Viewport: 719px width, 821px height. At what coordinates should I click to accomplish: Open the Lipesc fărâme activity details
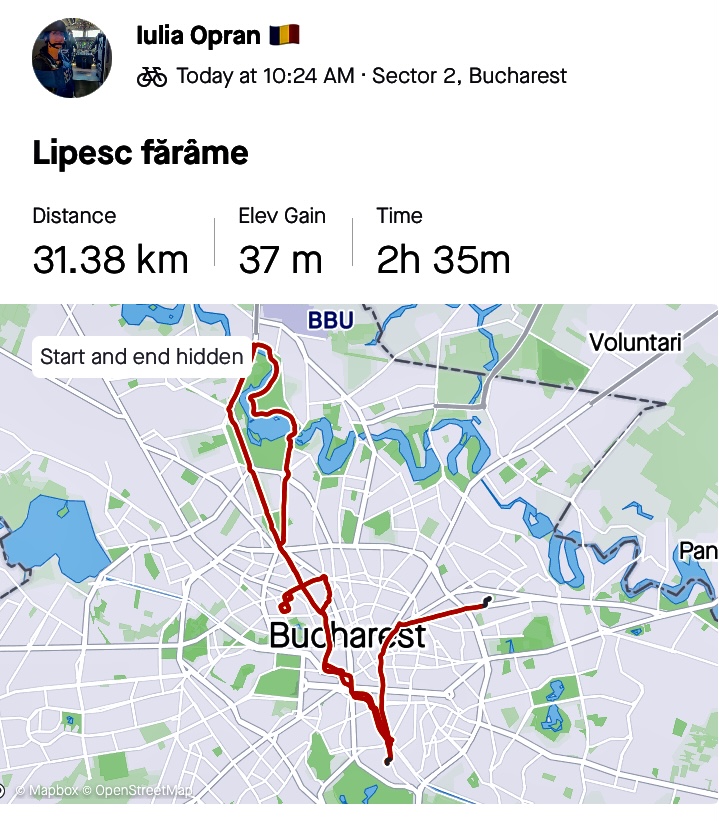(140, 153)
